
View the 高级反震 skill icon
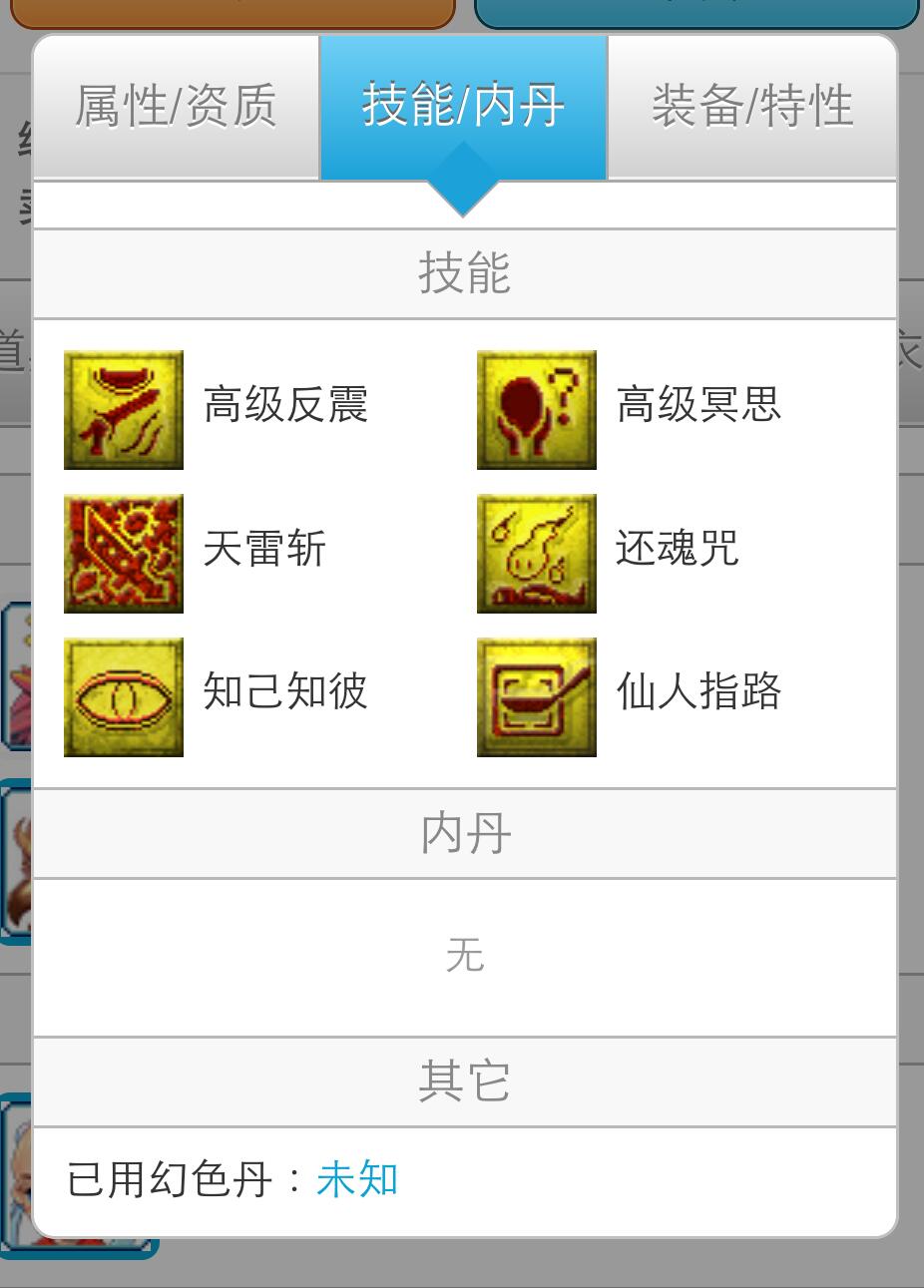[124, 410]
